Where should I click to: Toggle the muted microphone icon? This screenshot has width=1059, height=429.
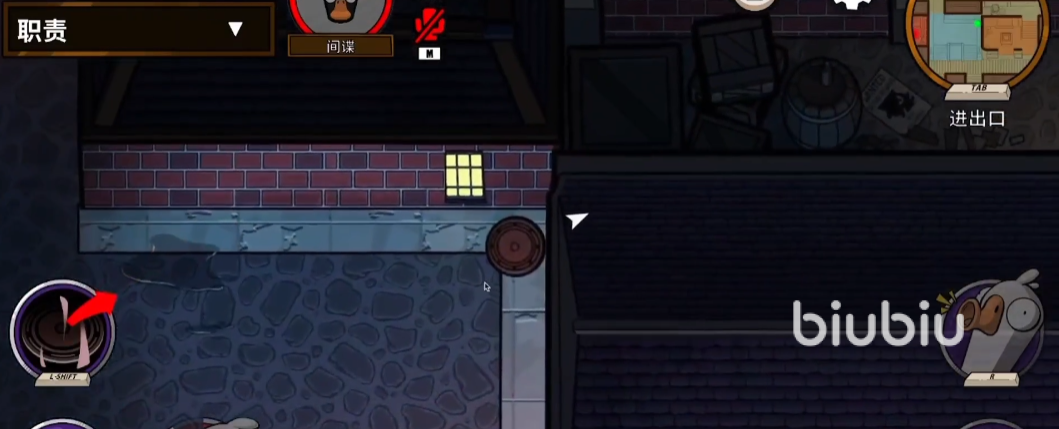430,28
